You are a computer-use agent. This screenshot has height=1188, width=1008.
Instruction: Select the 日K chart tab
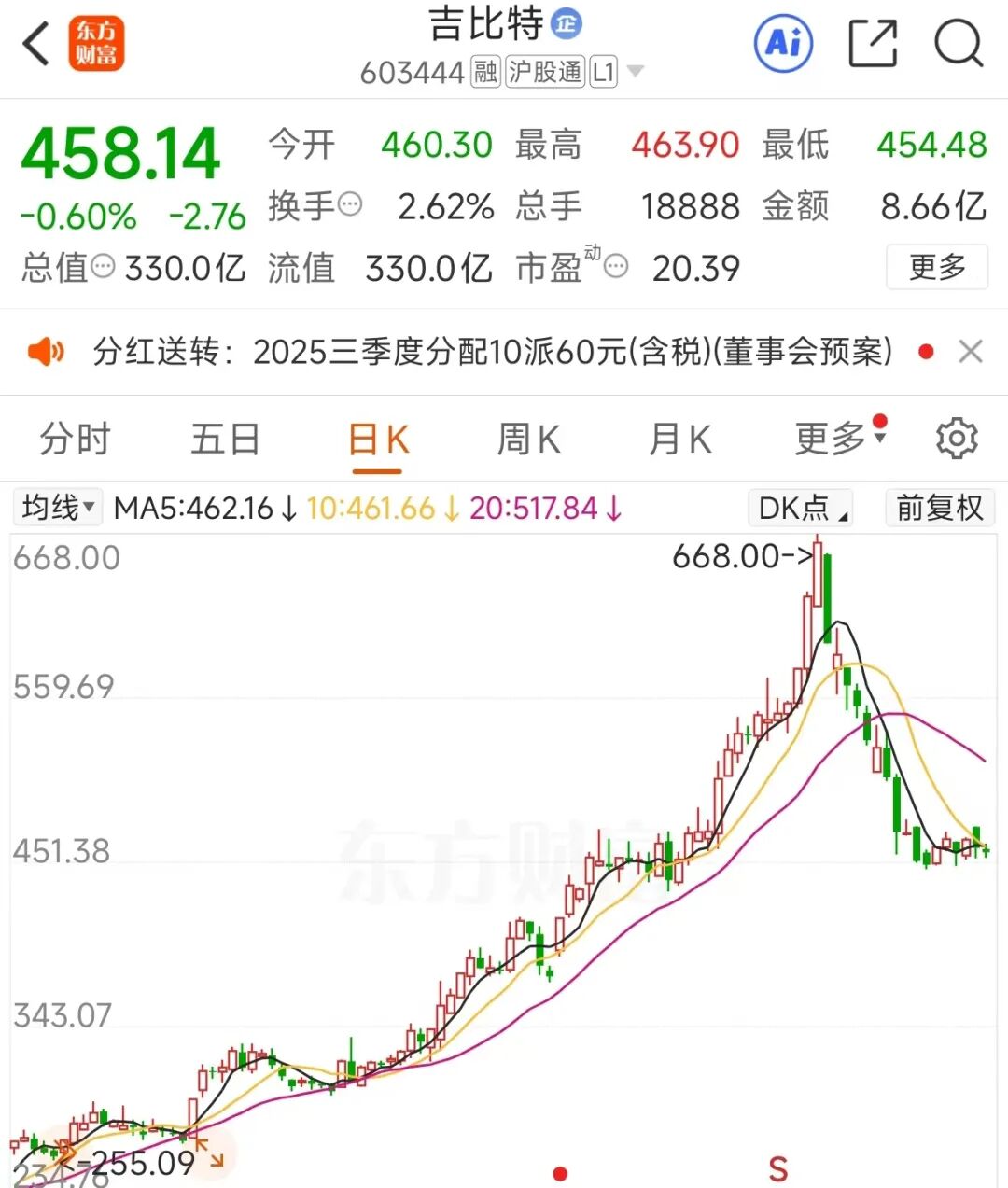pos(377,439)
